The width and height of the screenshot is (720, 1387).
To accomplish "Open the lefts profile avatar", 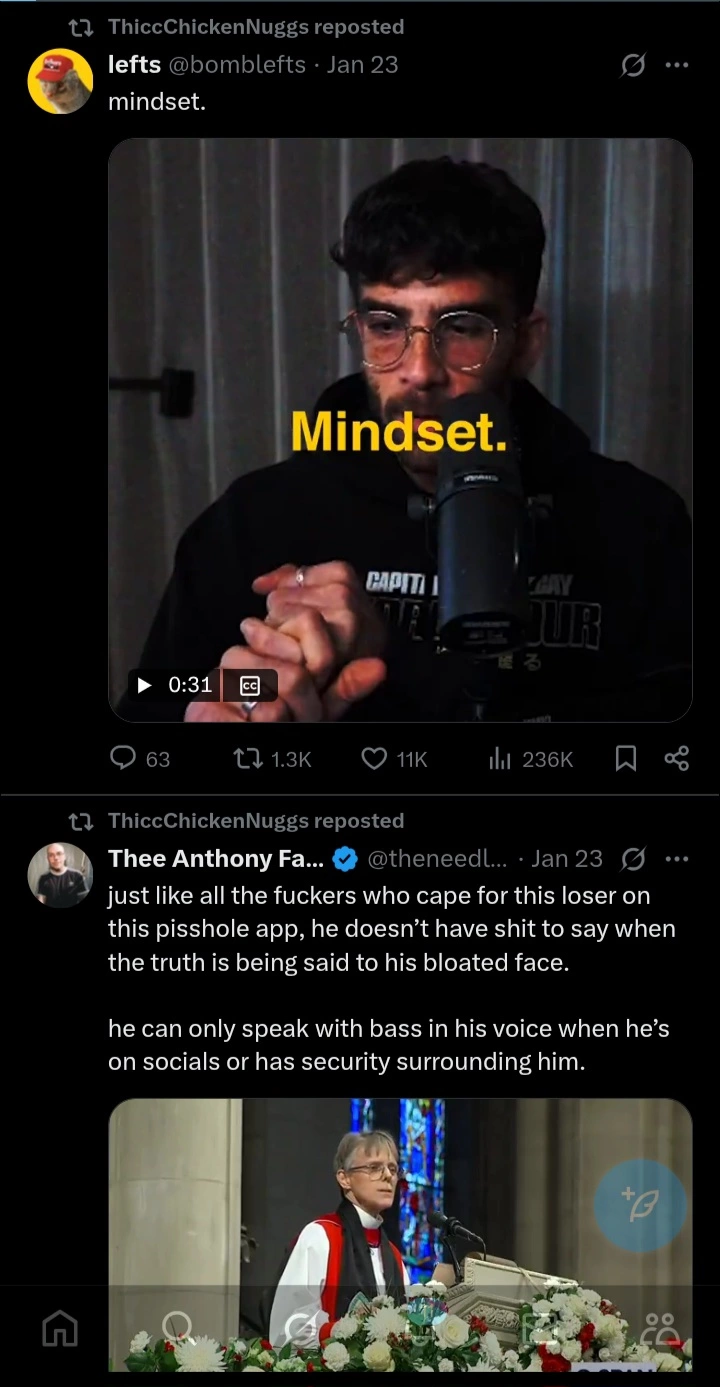I will pyautogui.click(x=61, y=81).
